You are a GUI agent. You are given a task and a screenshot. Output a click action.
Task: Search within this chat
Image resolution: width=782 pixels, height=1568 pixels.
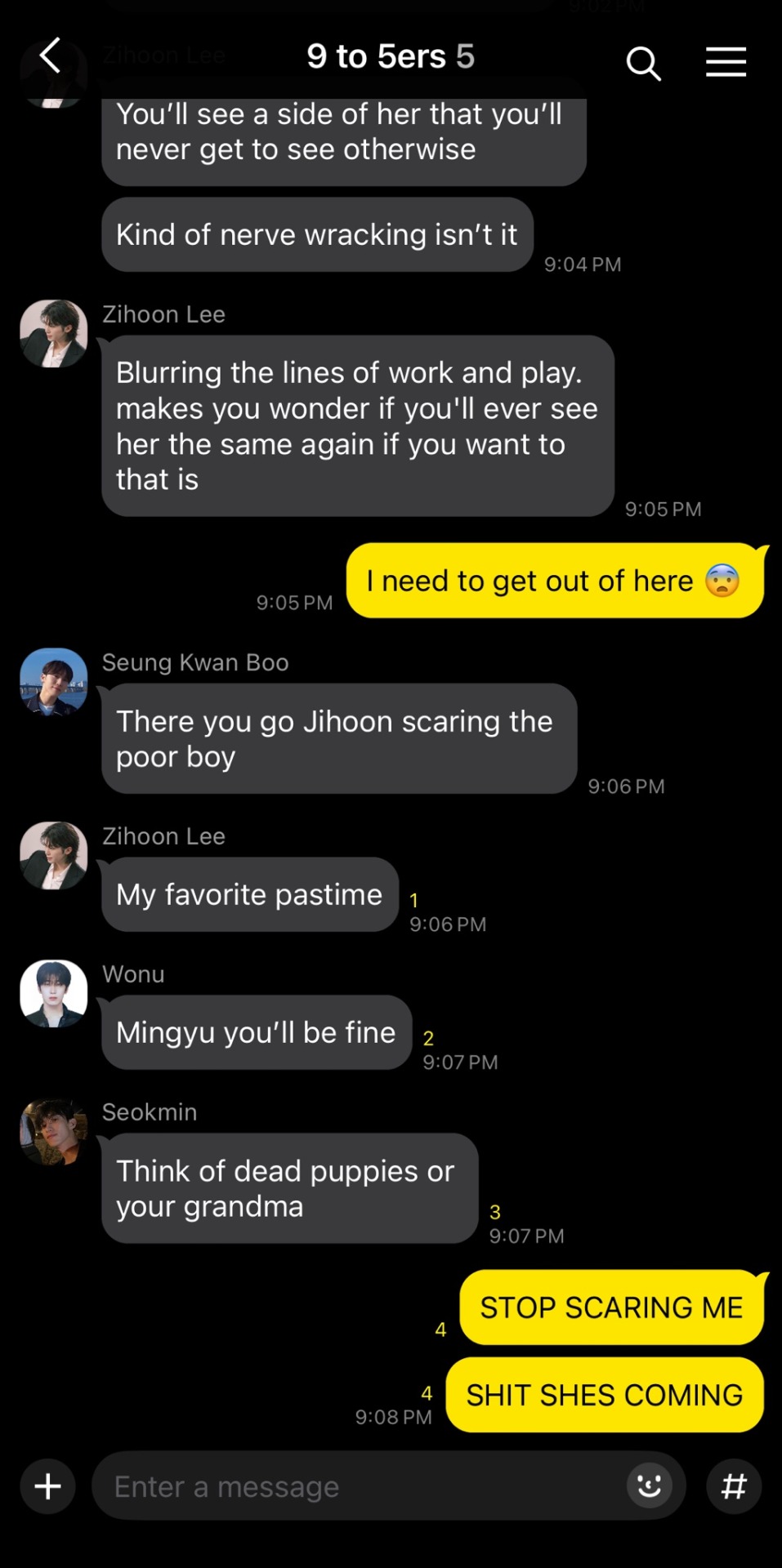coord(643,63)
